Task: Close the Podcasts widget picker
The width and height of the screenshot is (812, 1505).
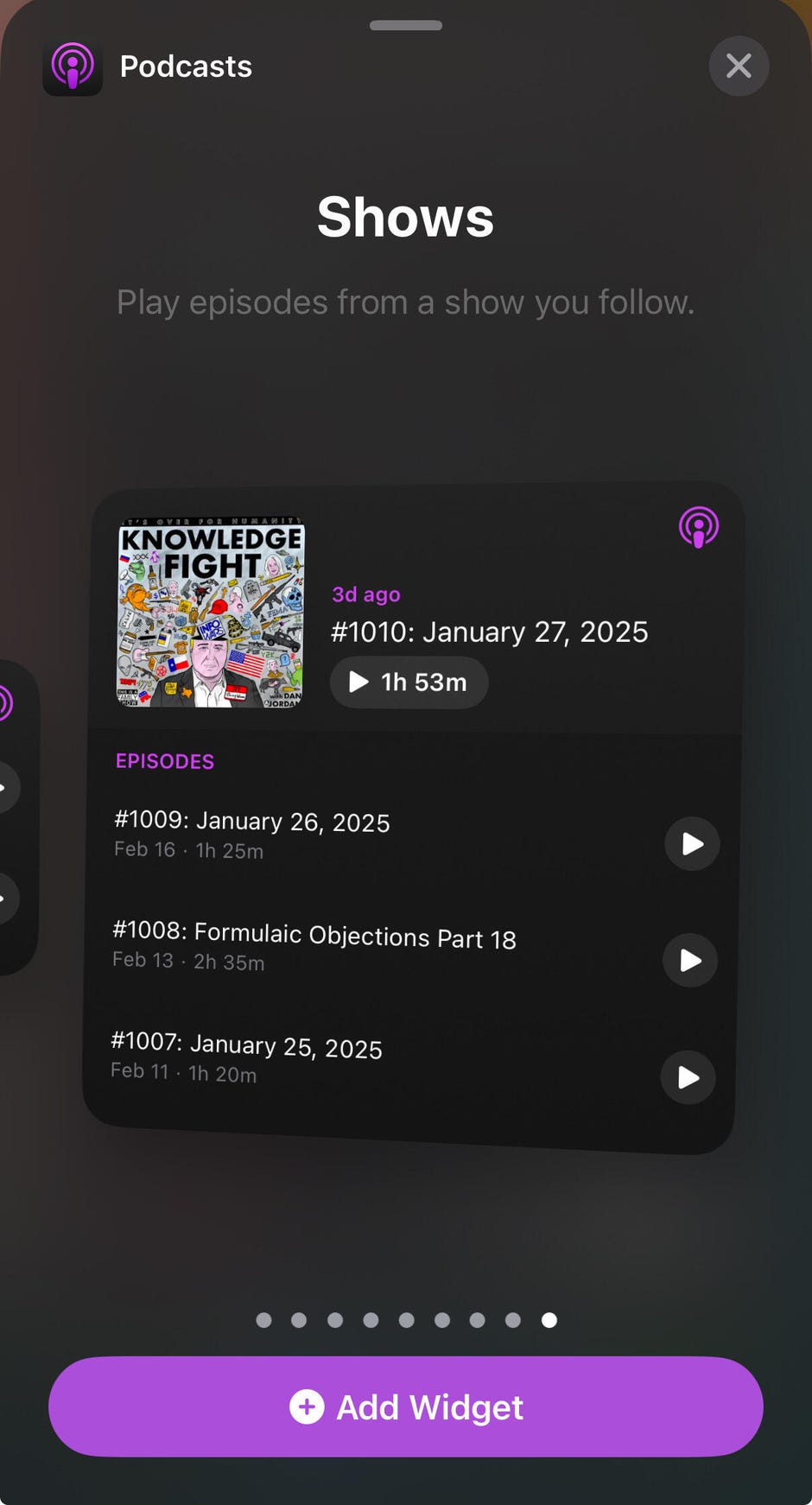Action: (739, 66)
